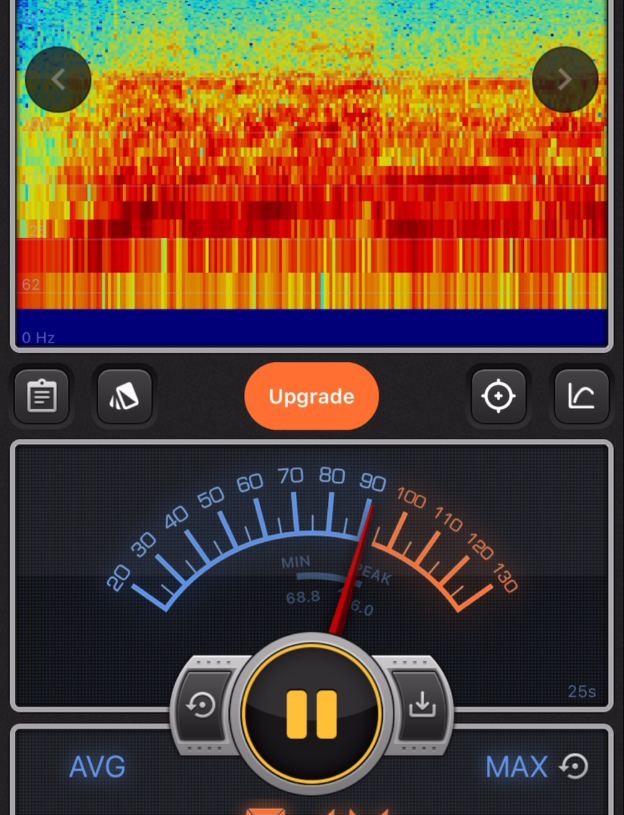Pause the sound level measurement

pyautogui.click(x=312, y=714)
